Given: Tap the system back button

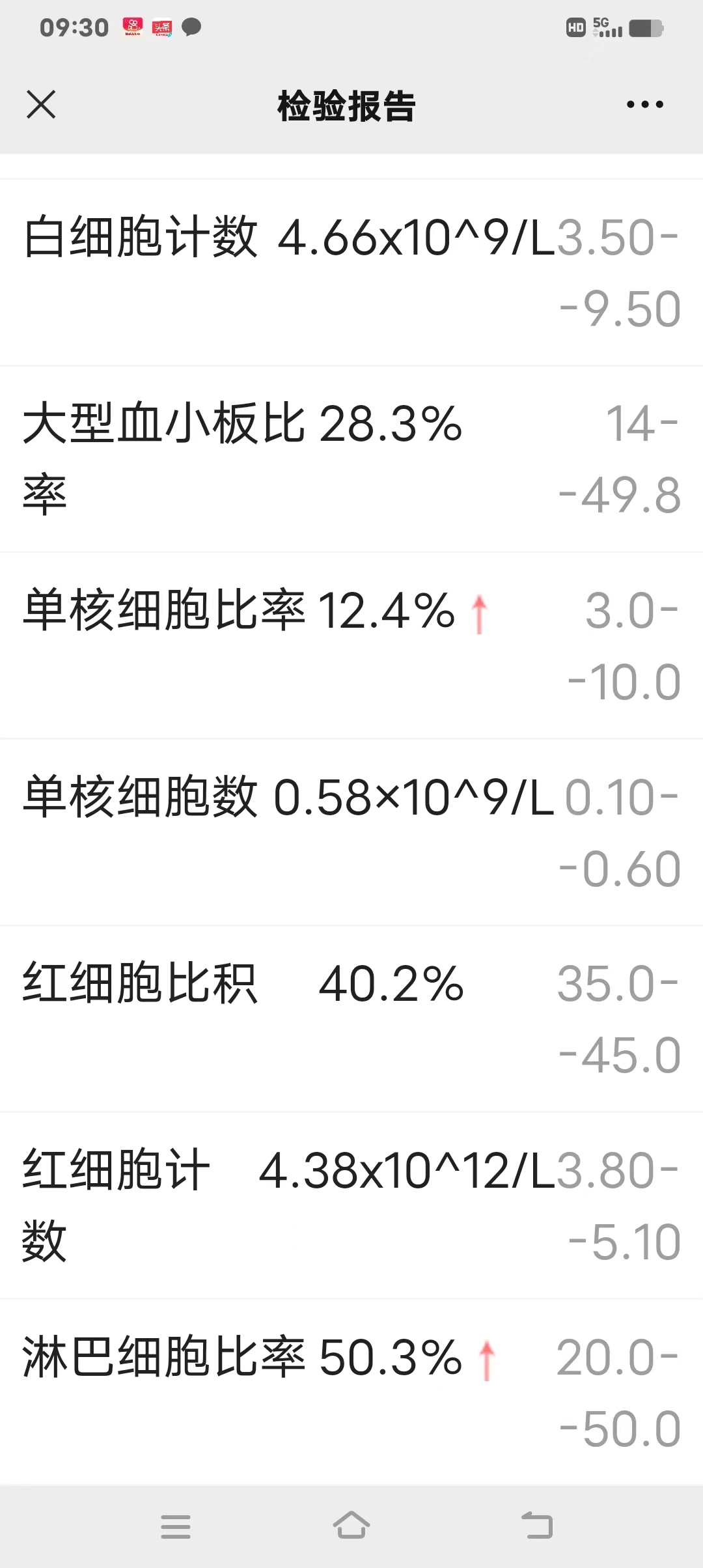Looking at the screenshot, I should 537,1525.
